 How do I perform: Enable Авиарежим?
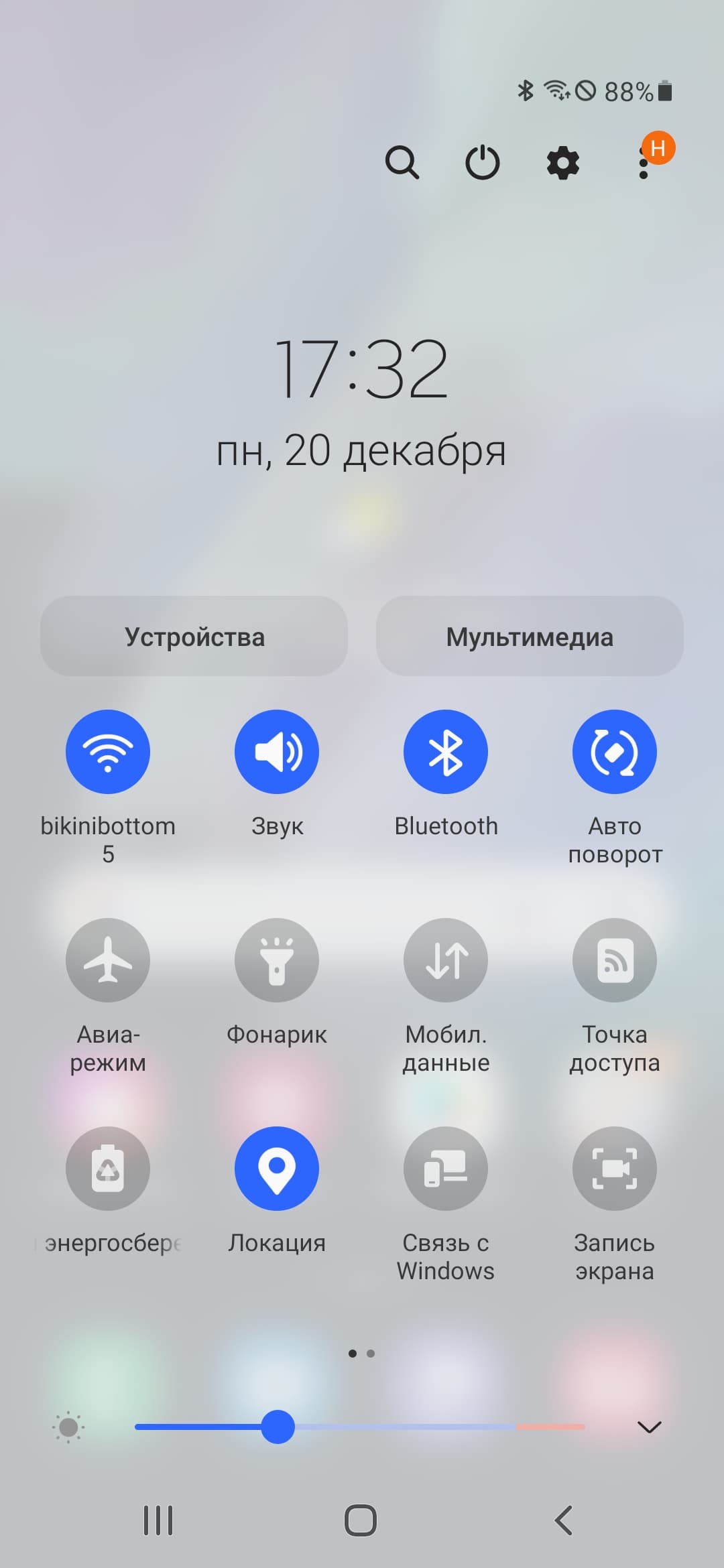click(x=108, y=960)
